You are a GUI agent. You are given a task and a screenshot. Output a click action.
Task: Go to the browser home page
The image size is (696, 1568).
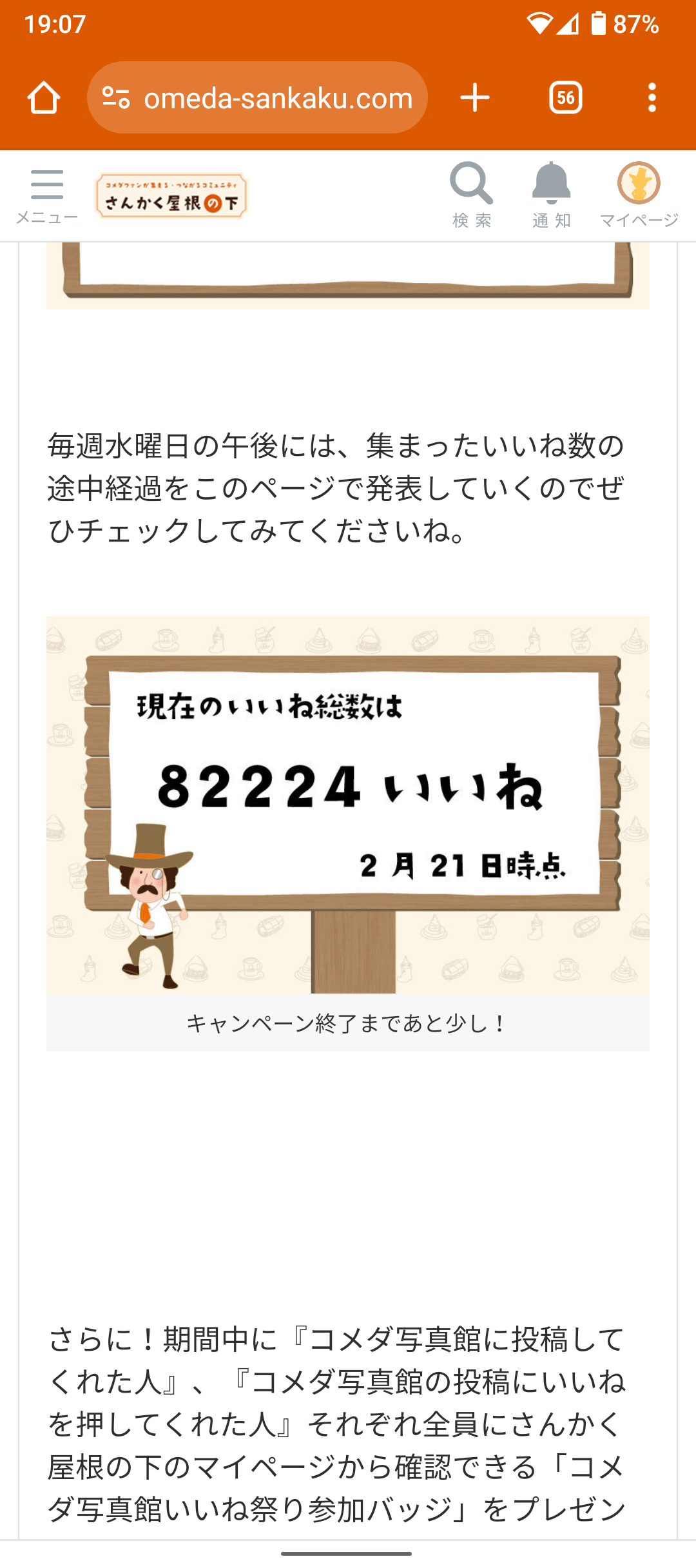(44, 98)
